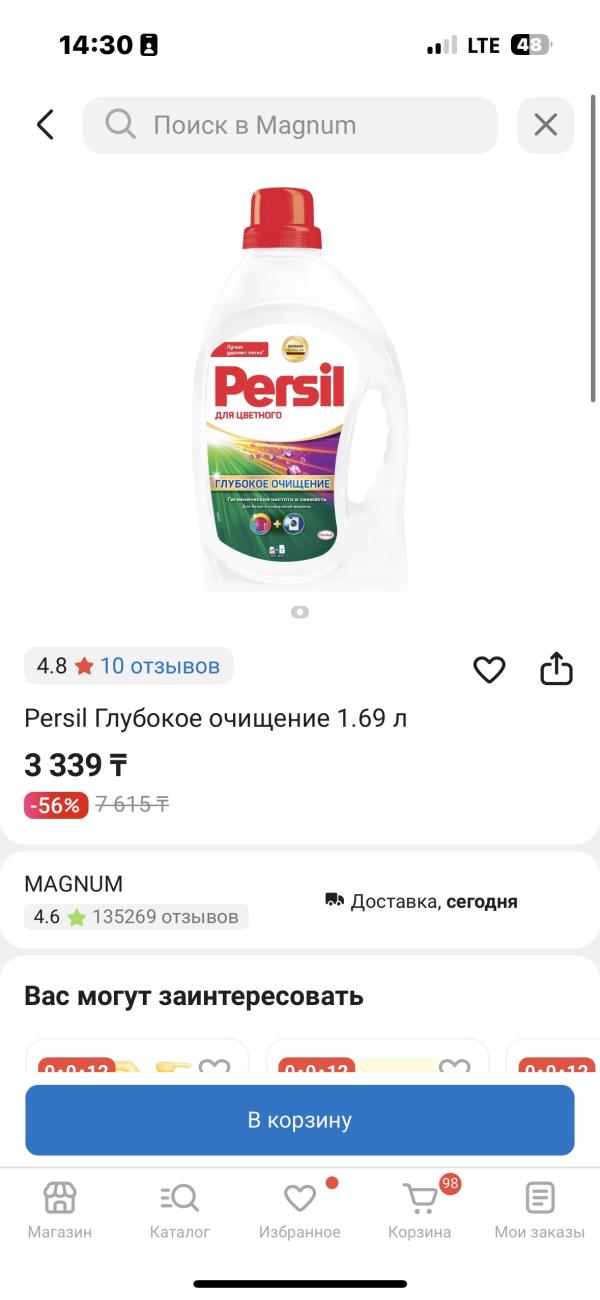Open the "Поиск в Magnum" search field
The width and height of the screenshot is (600, 1300).
click(290, 125)
